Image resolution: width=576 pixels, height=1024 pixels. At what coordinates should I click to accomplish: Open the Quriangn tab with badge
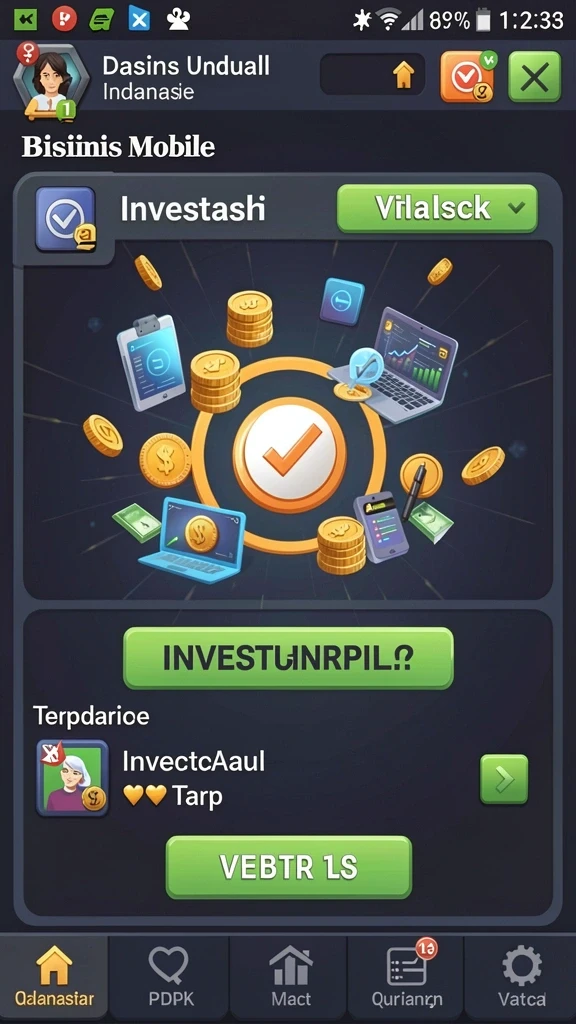point(406,977)
